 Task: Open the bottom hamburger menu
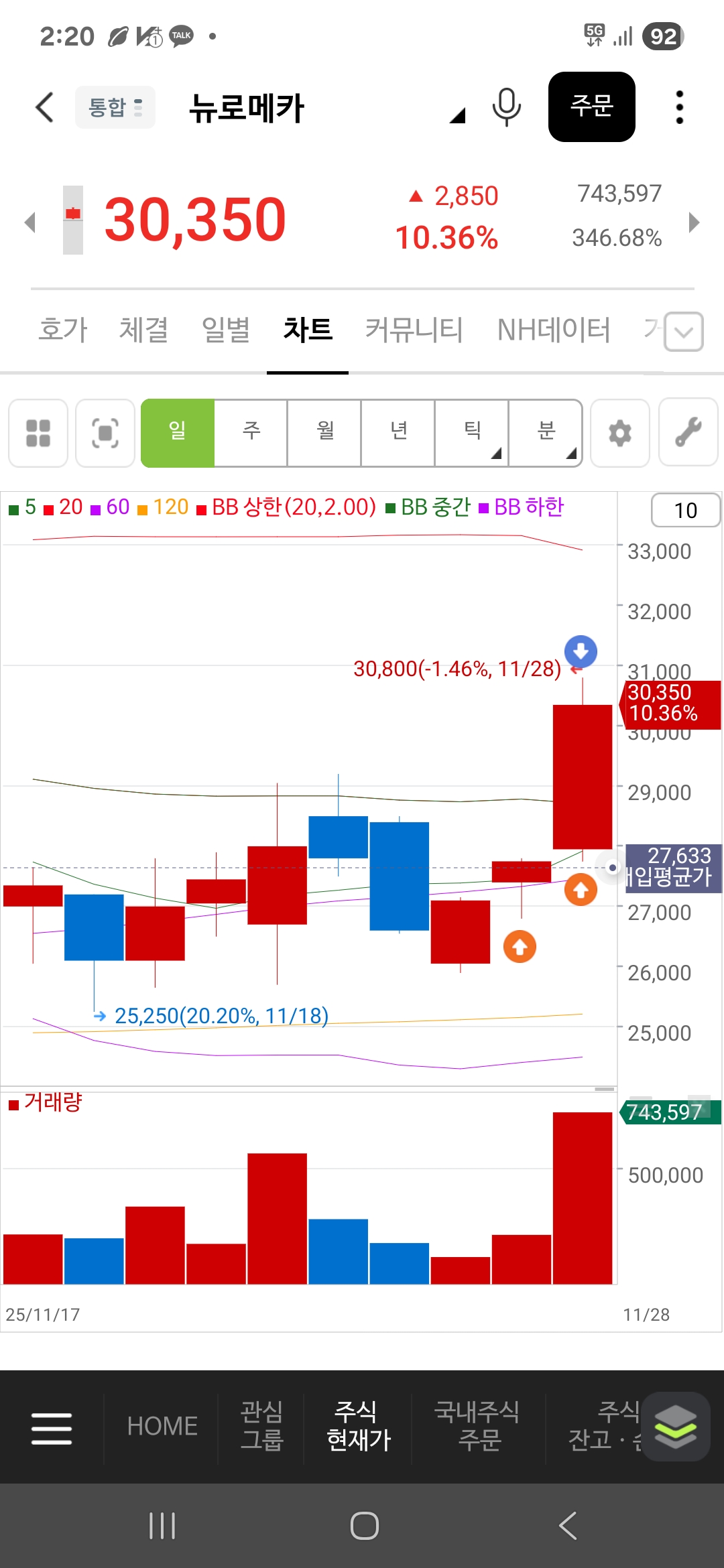pyautogui.click(x=52, y=1428)
